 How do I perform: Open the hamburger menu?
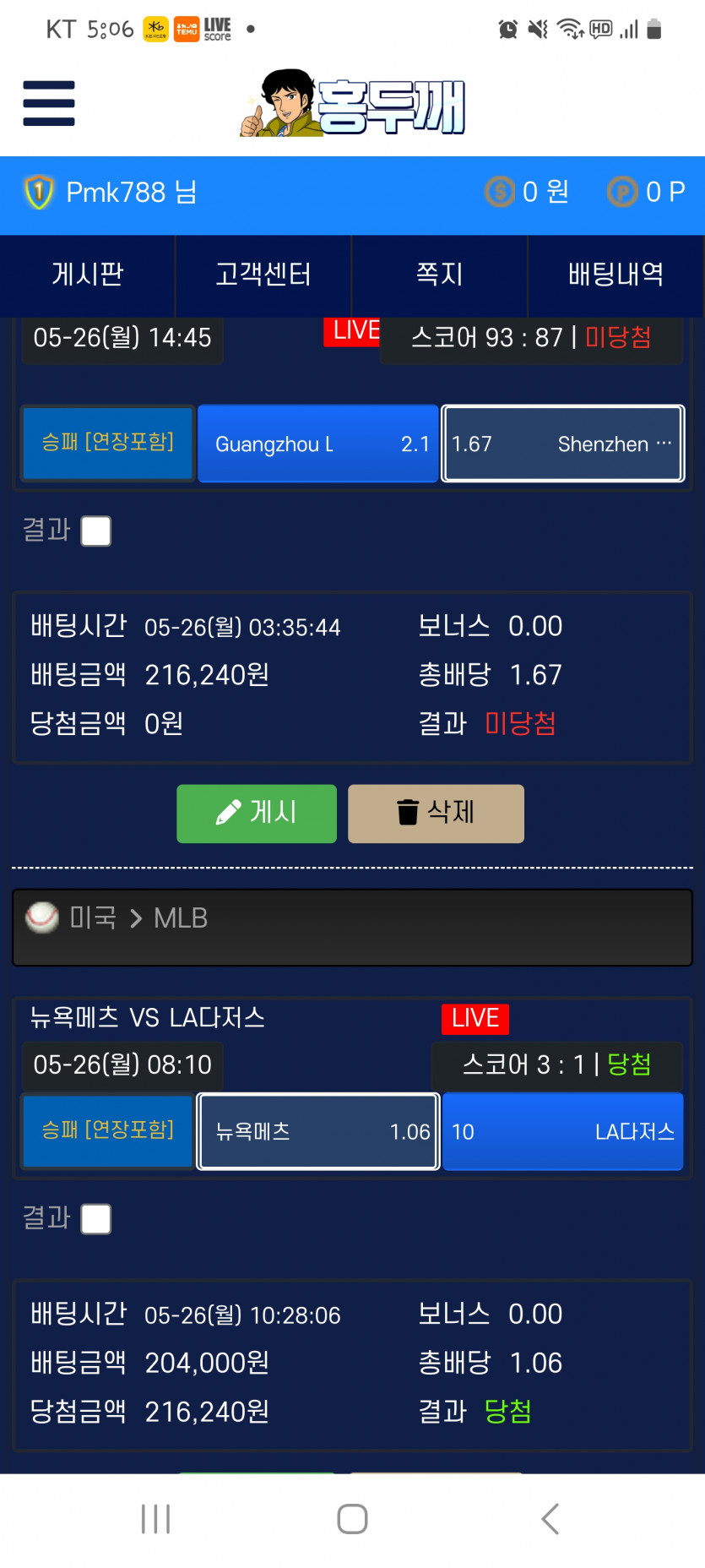(x=49, y=103)
